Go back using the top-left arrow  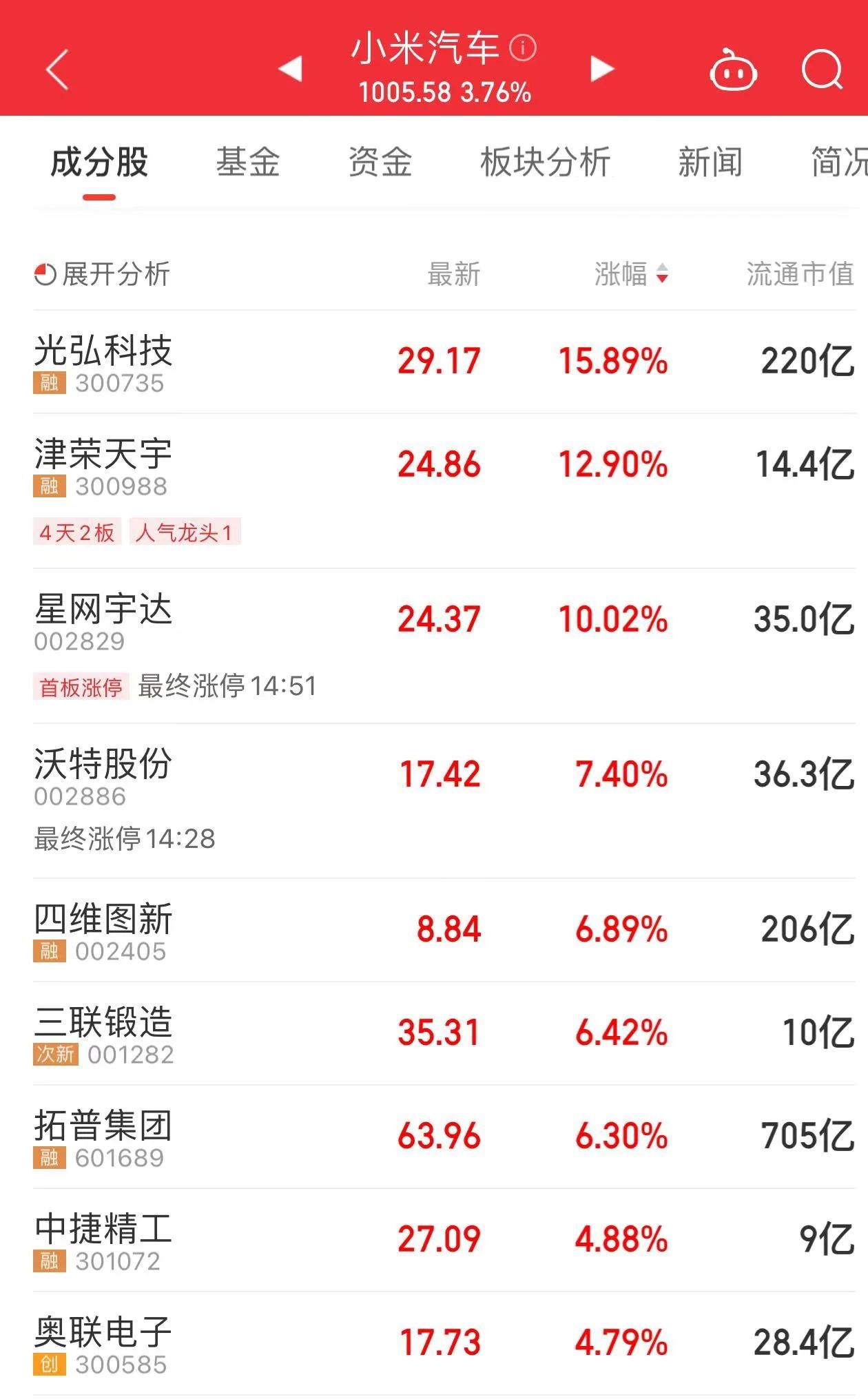tap(57, 69)
